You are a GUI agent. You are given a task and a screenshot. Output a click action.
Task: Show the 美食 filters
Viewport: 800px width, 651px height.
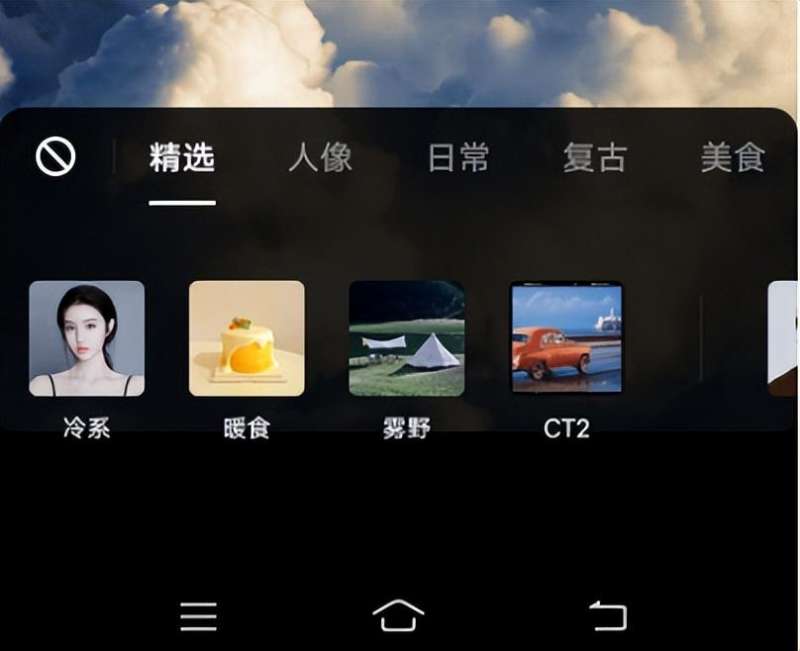click(x=732, y=158)
